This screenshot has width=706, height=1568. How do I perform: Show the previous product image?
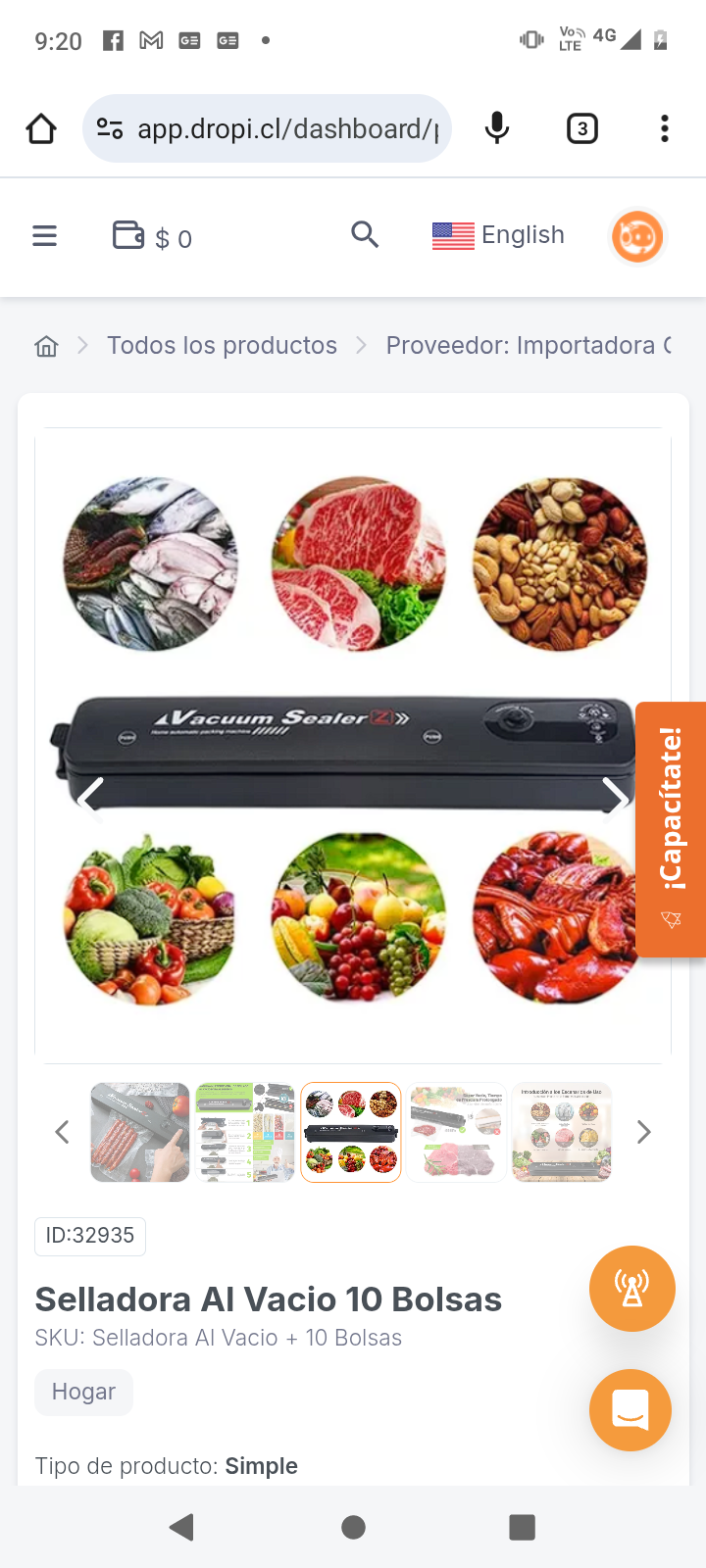pos(90,796)
